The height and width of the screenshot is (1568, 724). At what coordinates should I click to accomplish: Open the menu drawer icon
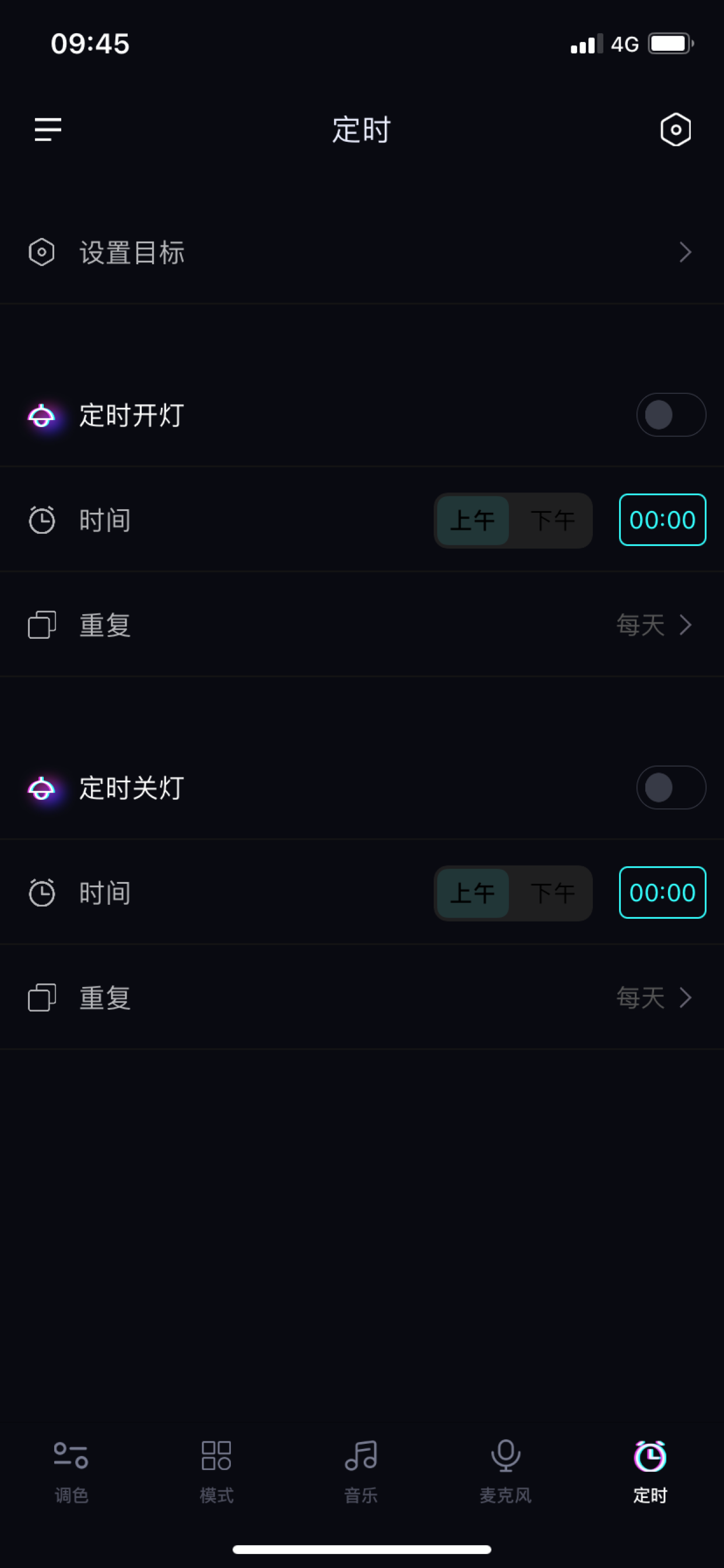click(48, 129)
